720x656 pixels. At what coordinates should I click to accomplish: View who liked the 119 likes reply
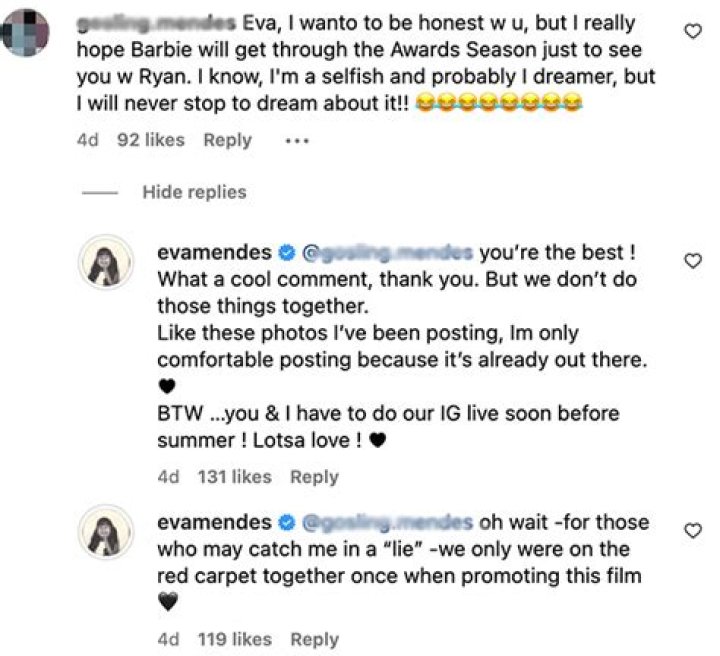pos(236,639)
